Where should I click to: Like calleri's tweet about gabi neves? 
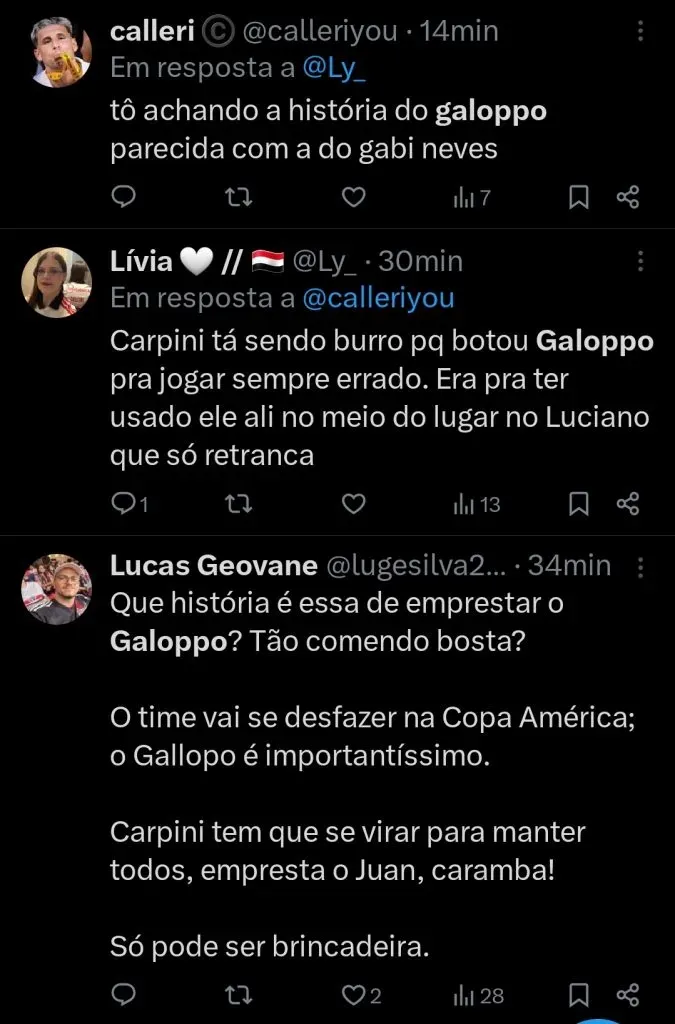tap(353, 197)
